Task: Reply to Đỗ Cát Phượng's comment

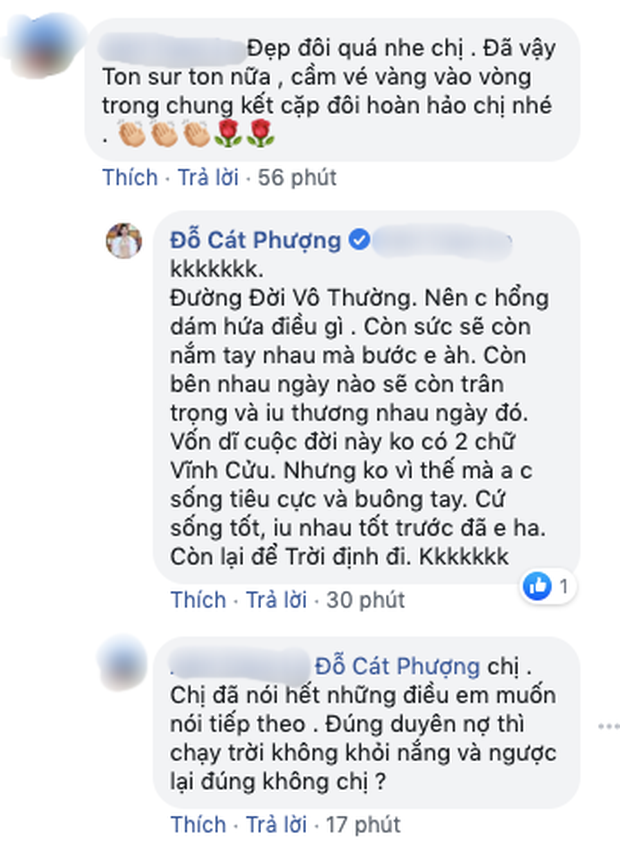Action: click(276, 600)
